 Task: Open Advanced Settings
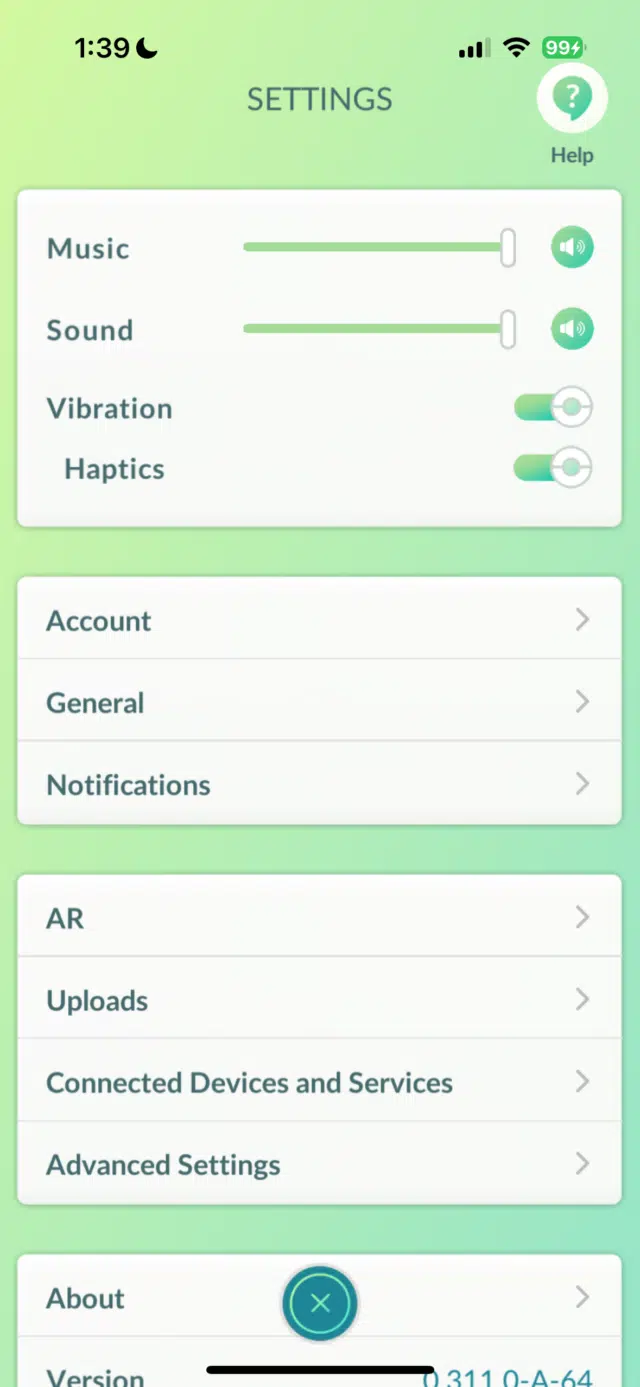click(319, 1164)
